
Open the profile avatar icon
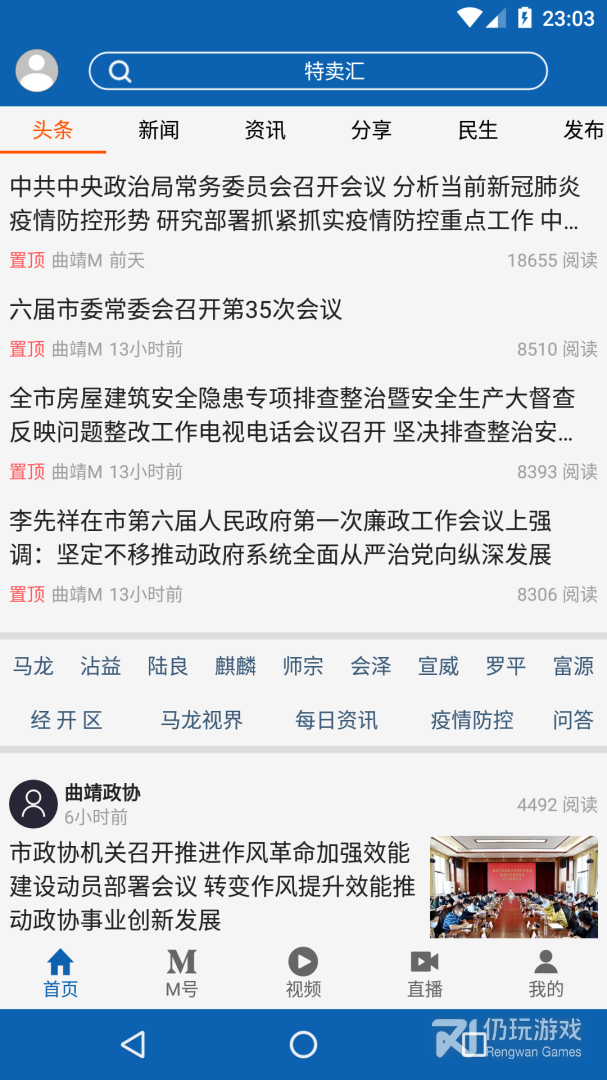pyautogui.click(x=37, y=71)
